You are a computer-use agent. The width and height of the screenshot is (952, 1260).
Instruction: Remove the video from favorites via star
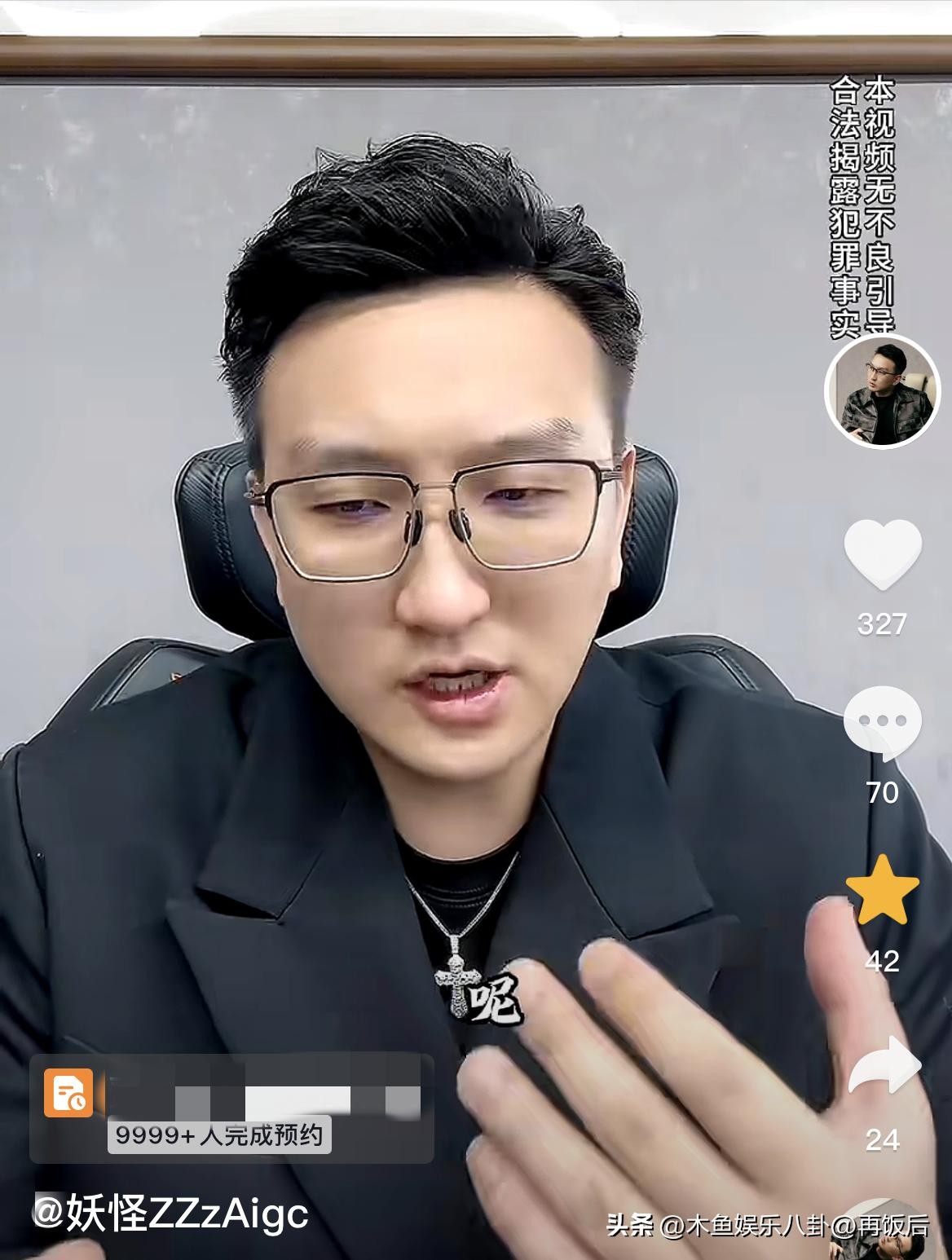pyautogui.click(x=883, y=891)
